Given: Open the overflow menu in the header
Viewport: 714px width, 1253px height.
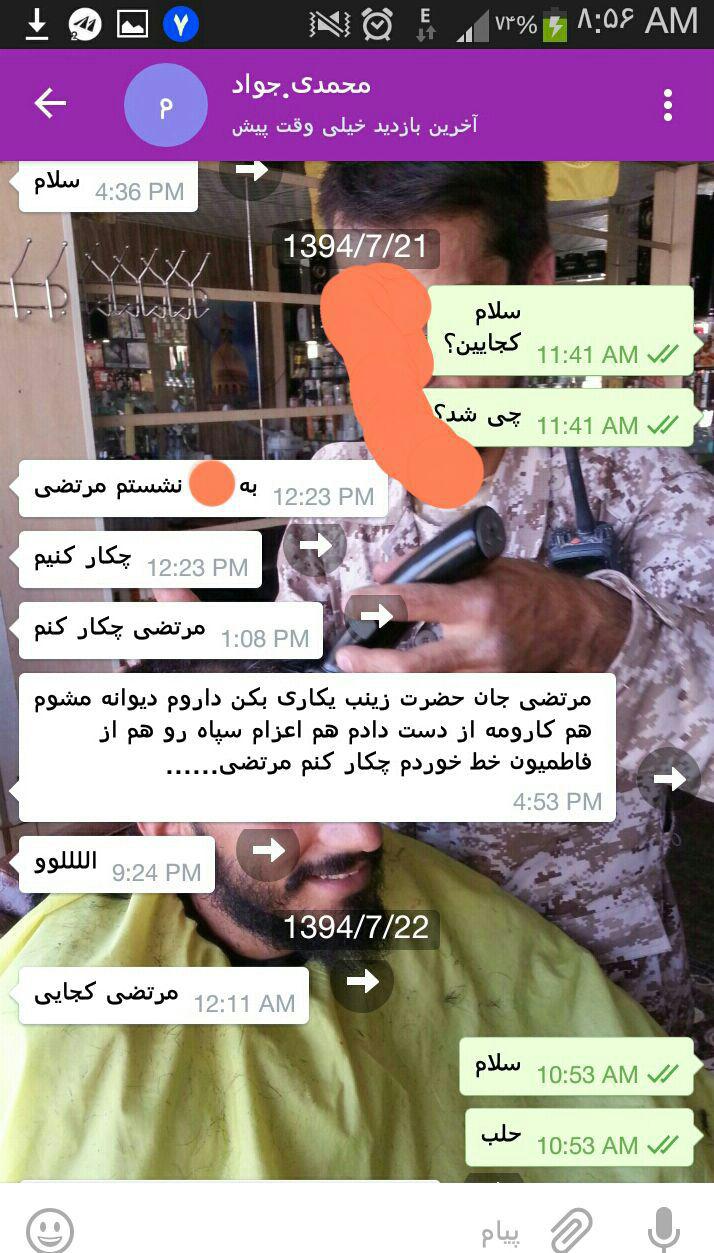Looking at the screenshot, I should (668, 104).
